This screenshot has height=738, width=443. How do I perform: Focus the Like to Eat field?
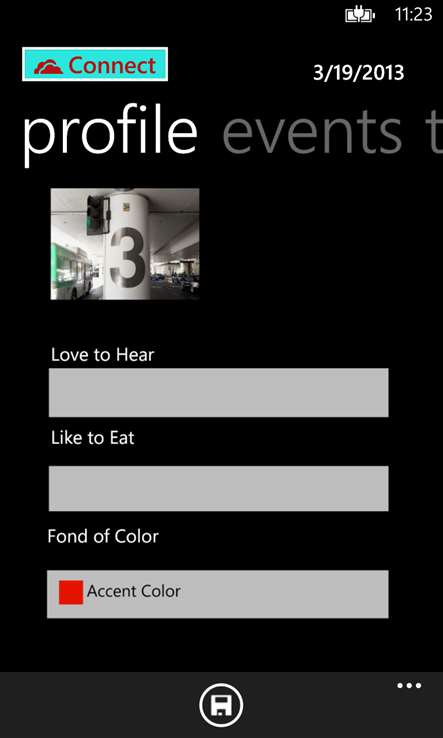point(218,489)
